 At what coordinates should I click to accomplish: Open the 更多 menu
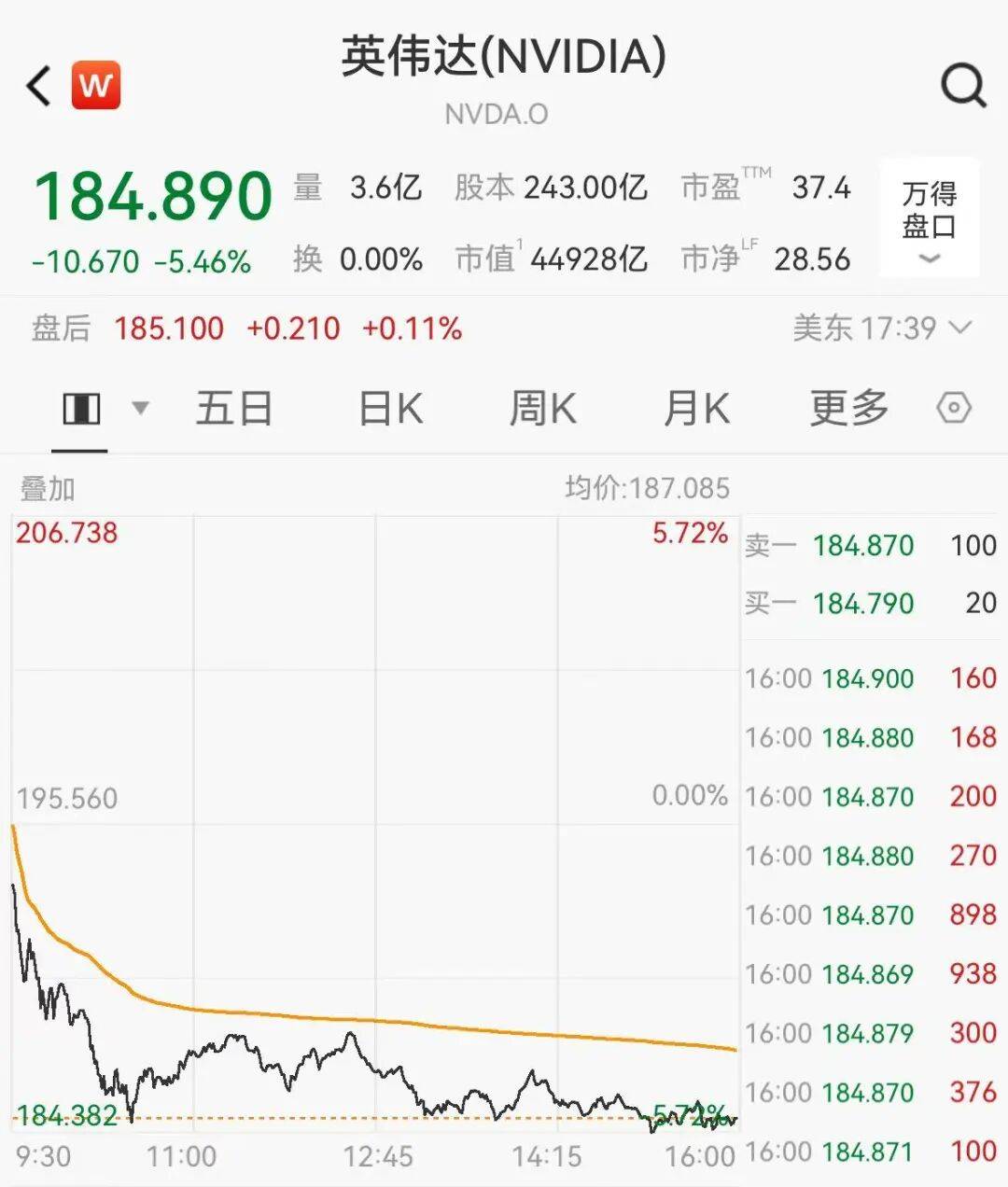click(x=847, y=408)
